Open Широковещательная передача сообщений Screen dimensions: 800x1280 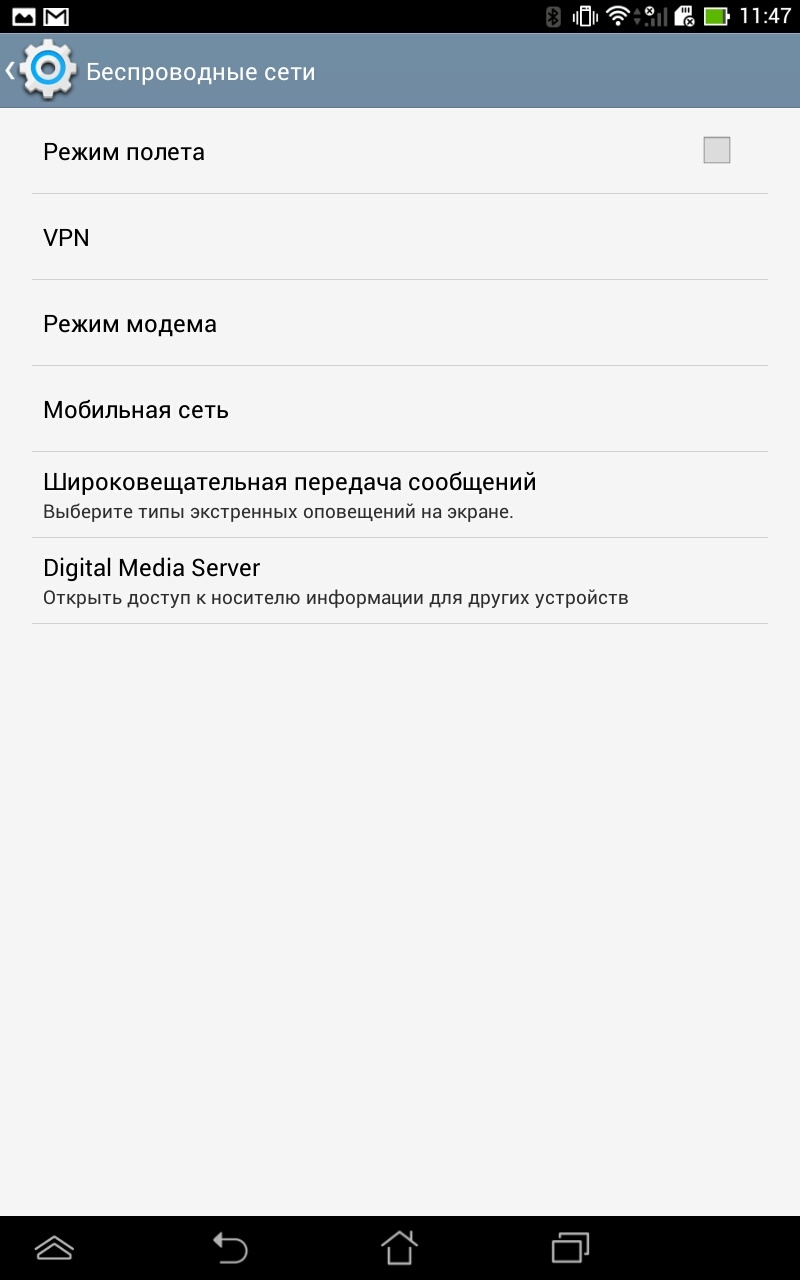[x=400, y=495]
